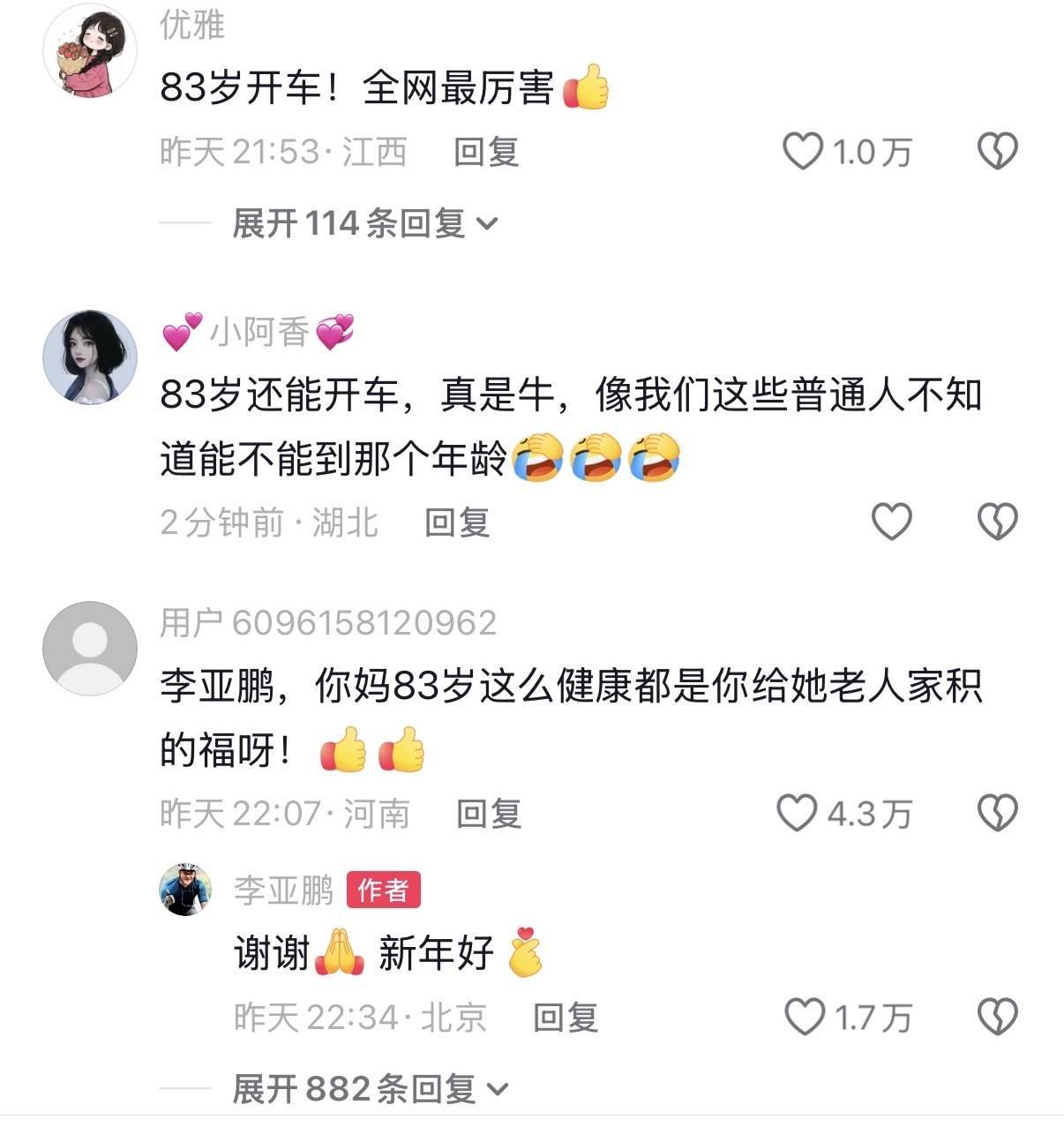The height and width of the screenshot is (1127, 1064).
Task: Dislike 小阿香's comment
Action: click(x=998, y=522)
